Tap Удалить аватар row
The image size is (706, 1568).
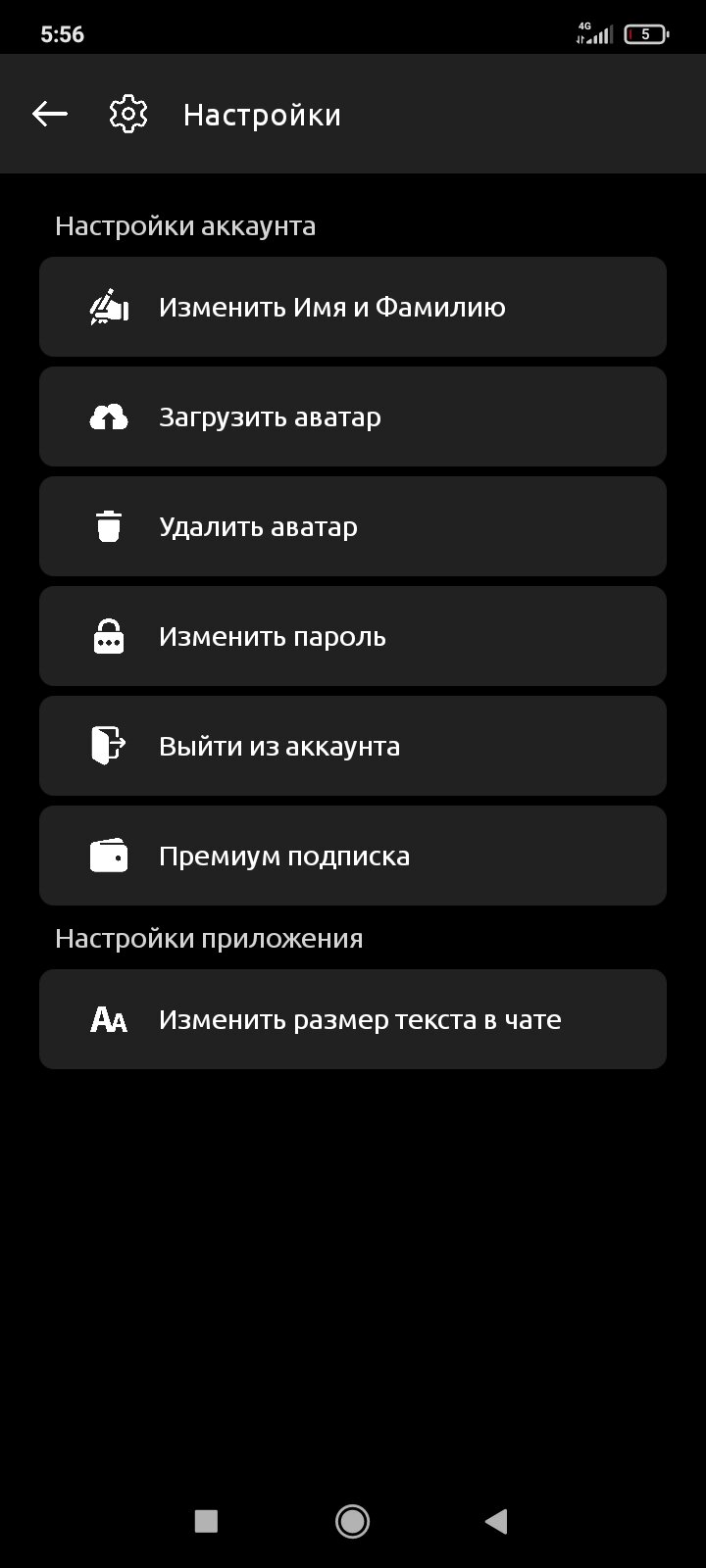click(x=352, y=526)
